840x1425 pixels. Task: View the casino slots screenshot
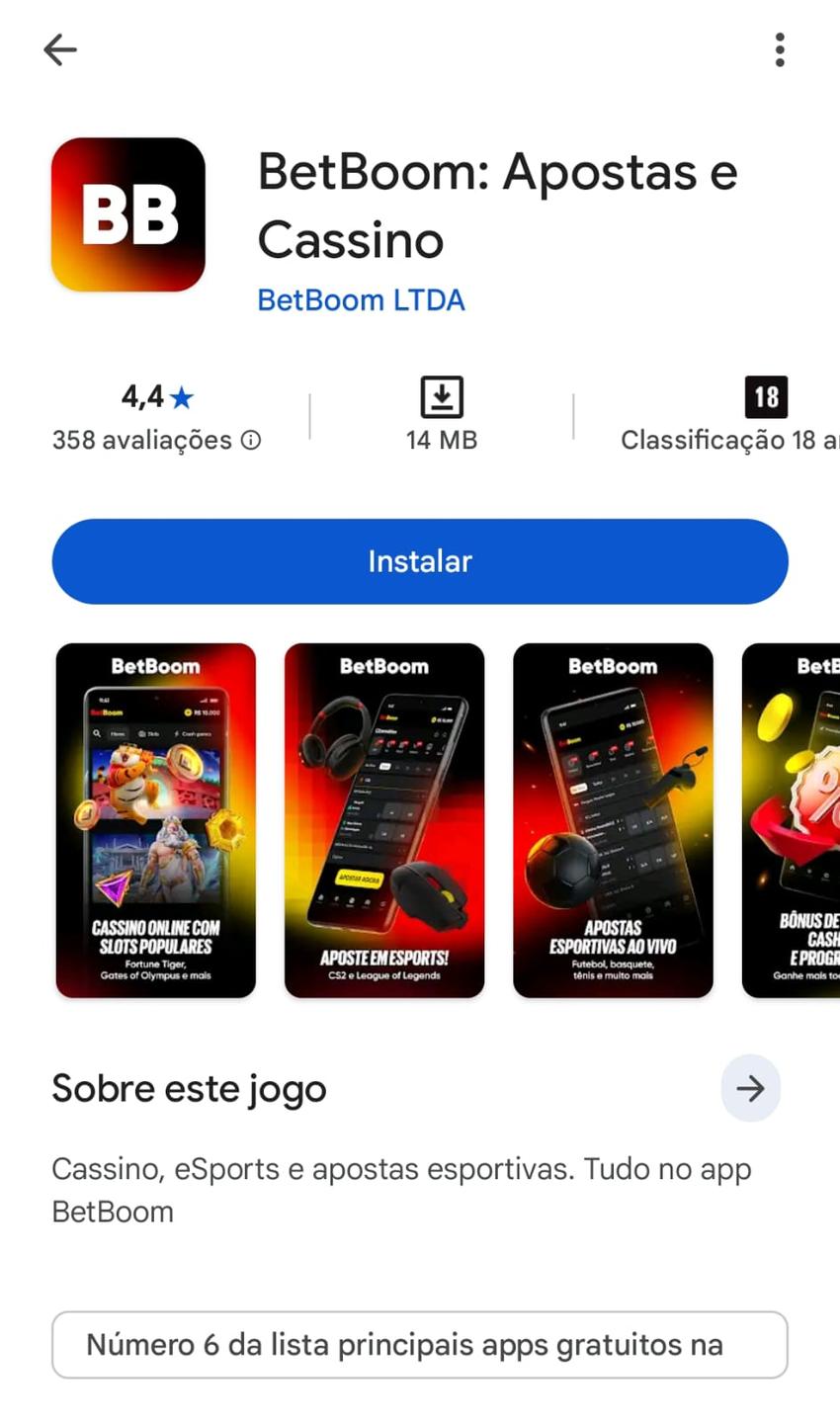point(155,820)
